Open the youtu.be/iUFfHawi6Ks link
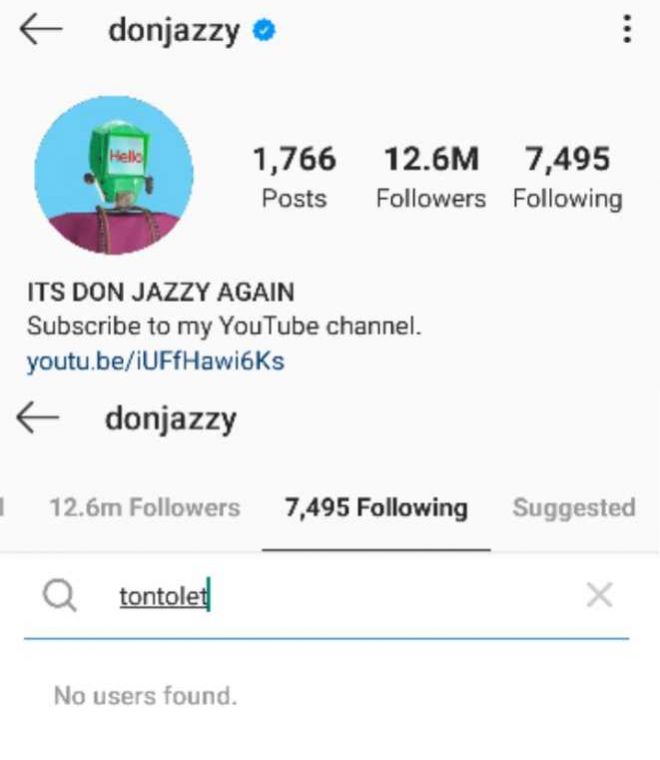The image size is (660, 760). tap(155, 360)
